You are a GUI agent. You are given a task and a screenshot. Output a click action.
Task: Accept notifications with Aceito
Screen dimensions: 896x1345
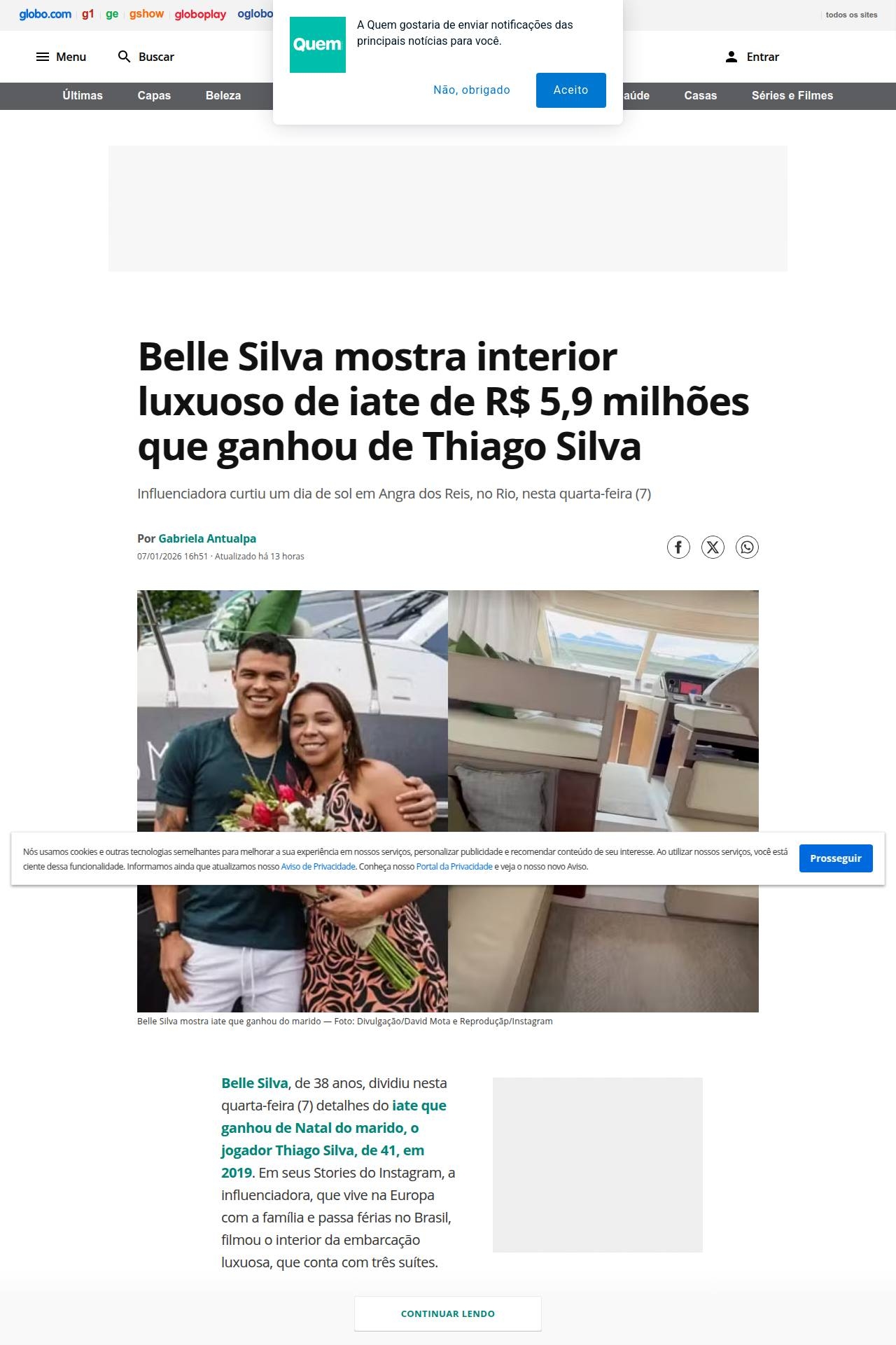[x=570, y=90]
